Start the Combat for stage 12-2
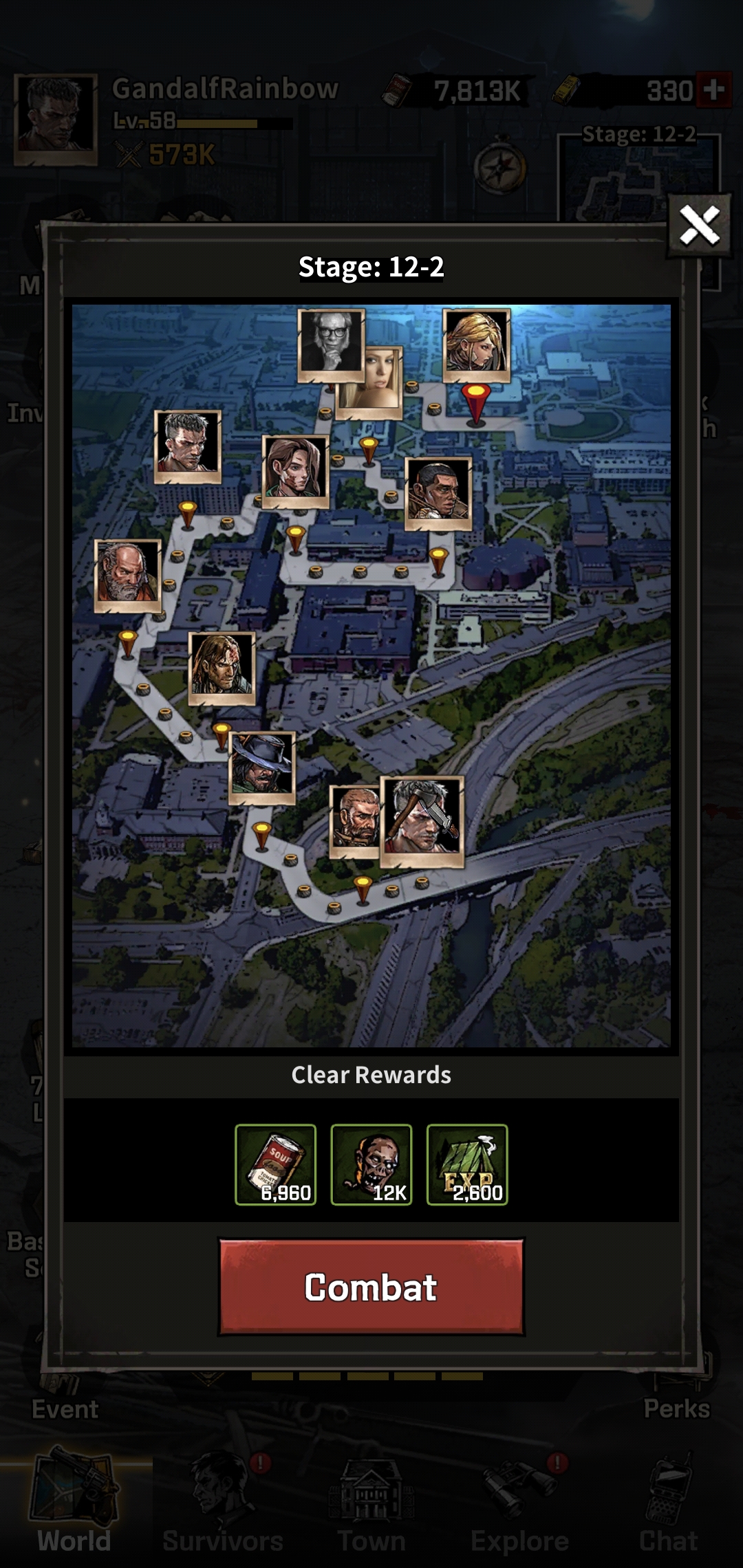 pos(371,1287)
